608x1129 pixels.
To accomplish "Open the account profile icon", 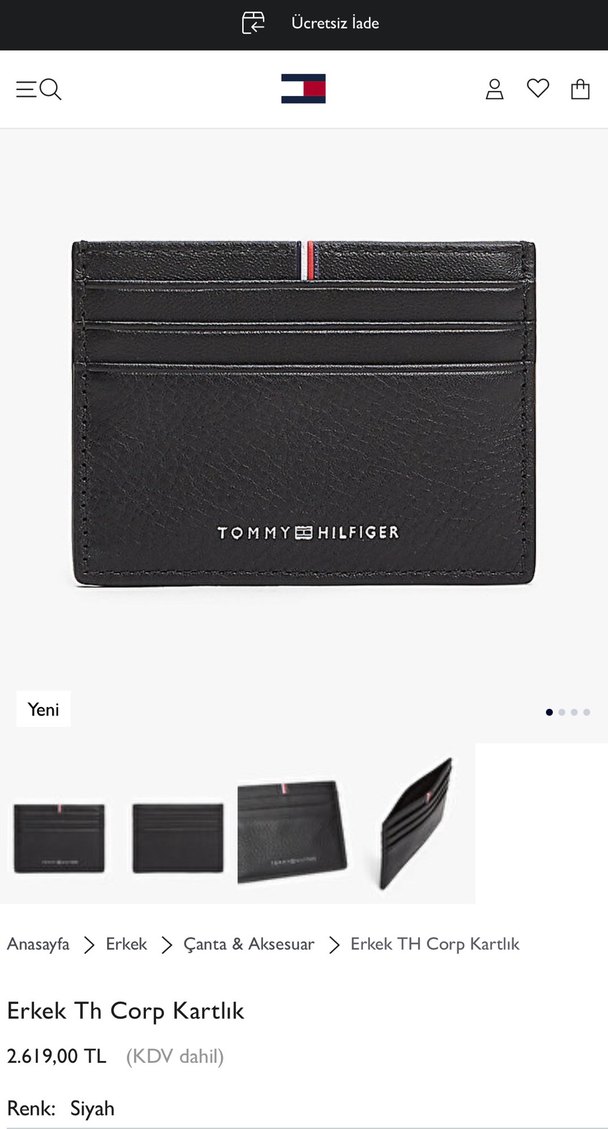I will pyautogui.click(x=494, y=90).
